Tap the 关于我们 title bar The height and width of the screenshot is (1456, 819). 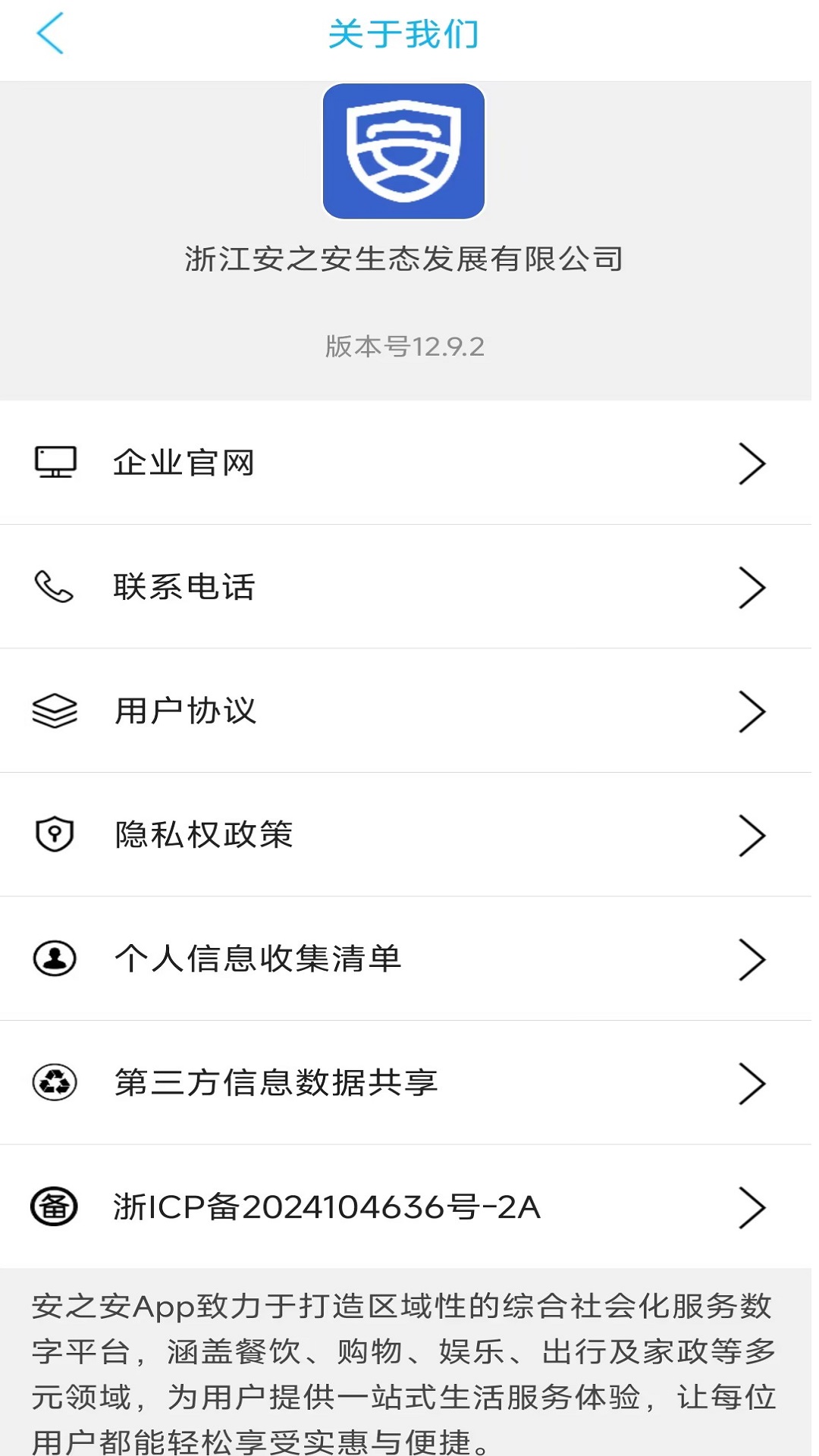tap(406, 34)
